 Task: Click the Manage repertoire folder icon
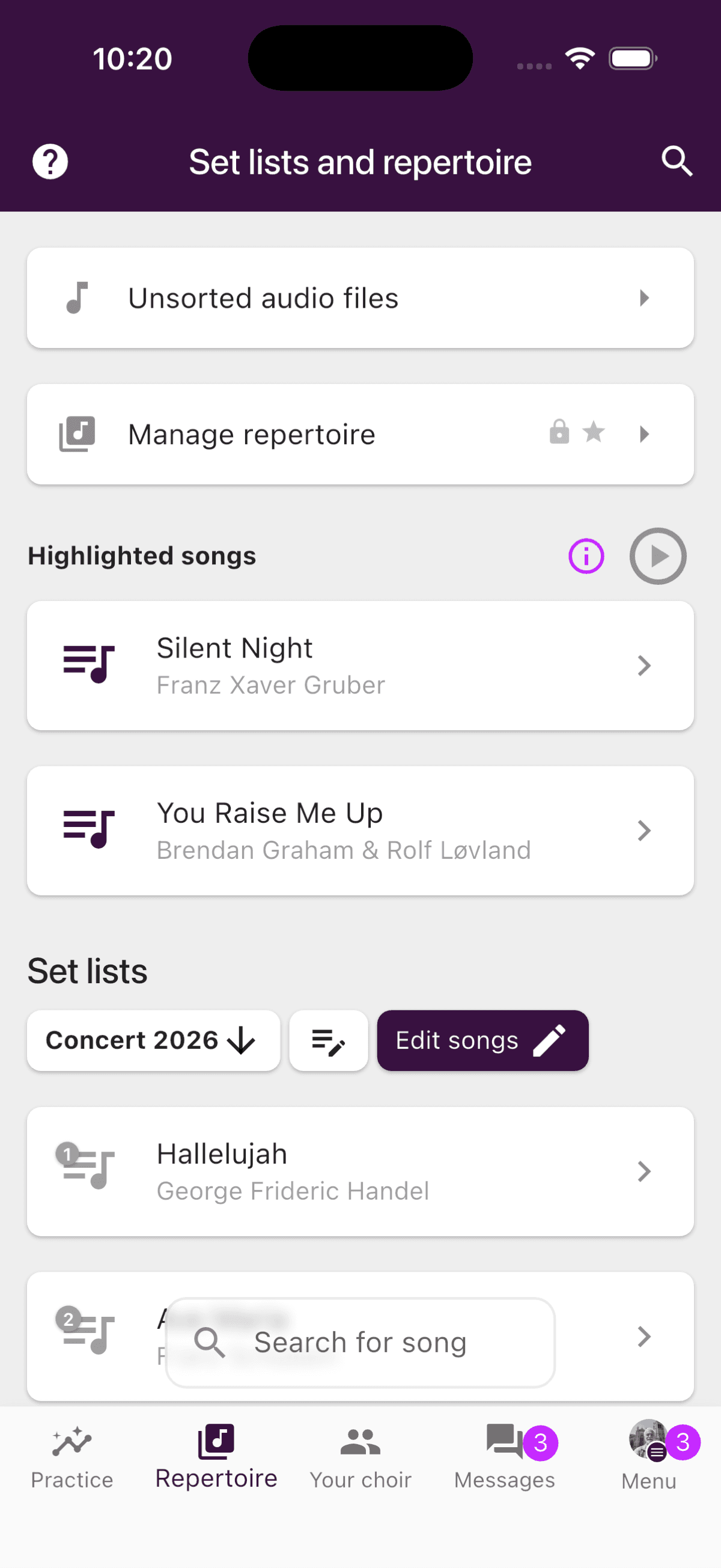78,433
